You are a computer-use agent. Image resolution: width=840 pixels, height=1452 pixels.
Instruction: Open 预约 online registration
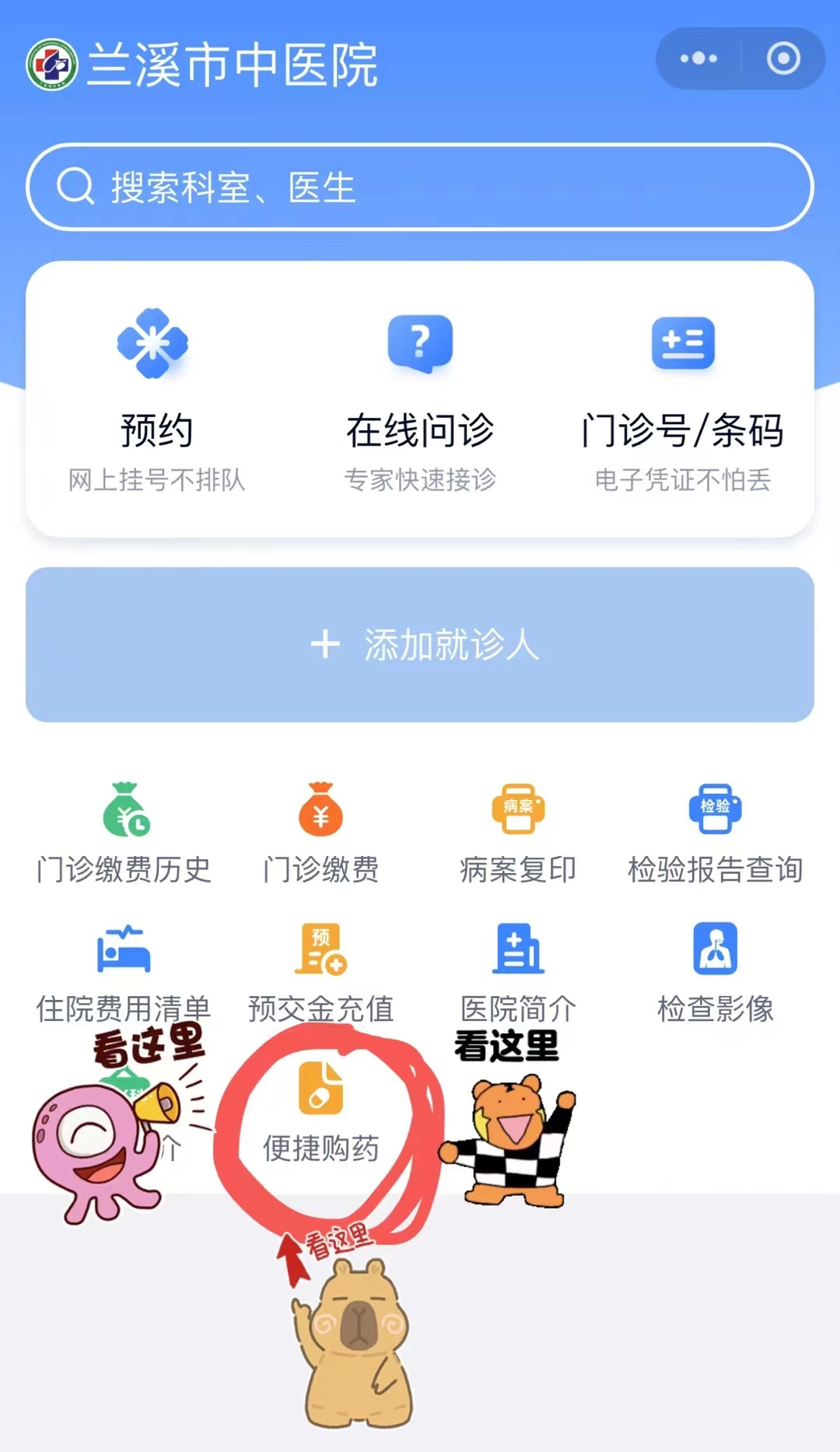coord(156,397)
